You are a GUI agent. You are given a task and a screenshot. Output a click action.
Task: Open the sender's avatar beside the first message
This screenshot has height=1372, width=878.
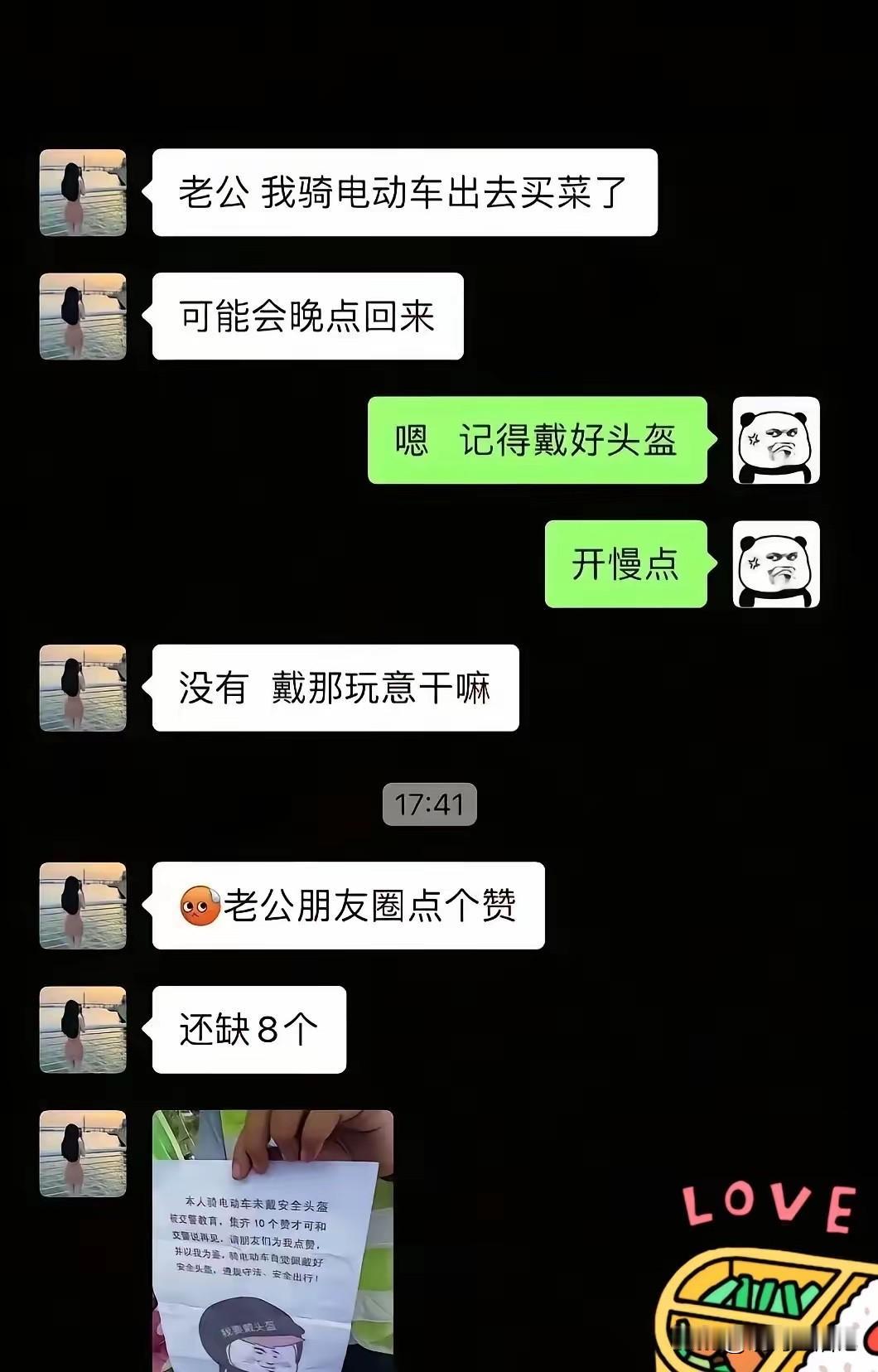pos(82,191)
